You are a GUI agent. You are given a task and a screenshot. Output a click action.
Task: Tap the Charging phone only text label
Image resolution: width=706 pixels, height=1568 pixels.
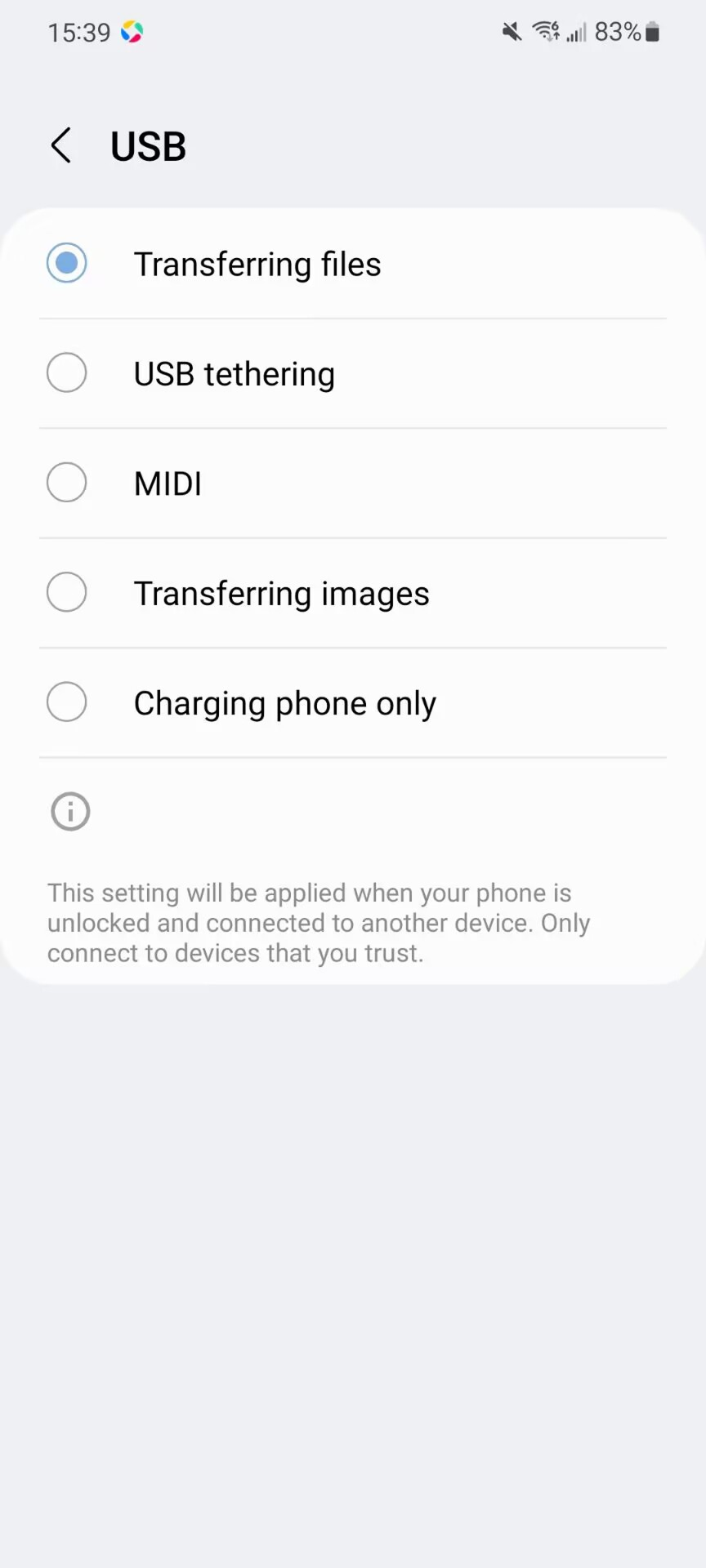point(284,702)
